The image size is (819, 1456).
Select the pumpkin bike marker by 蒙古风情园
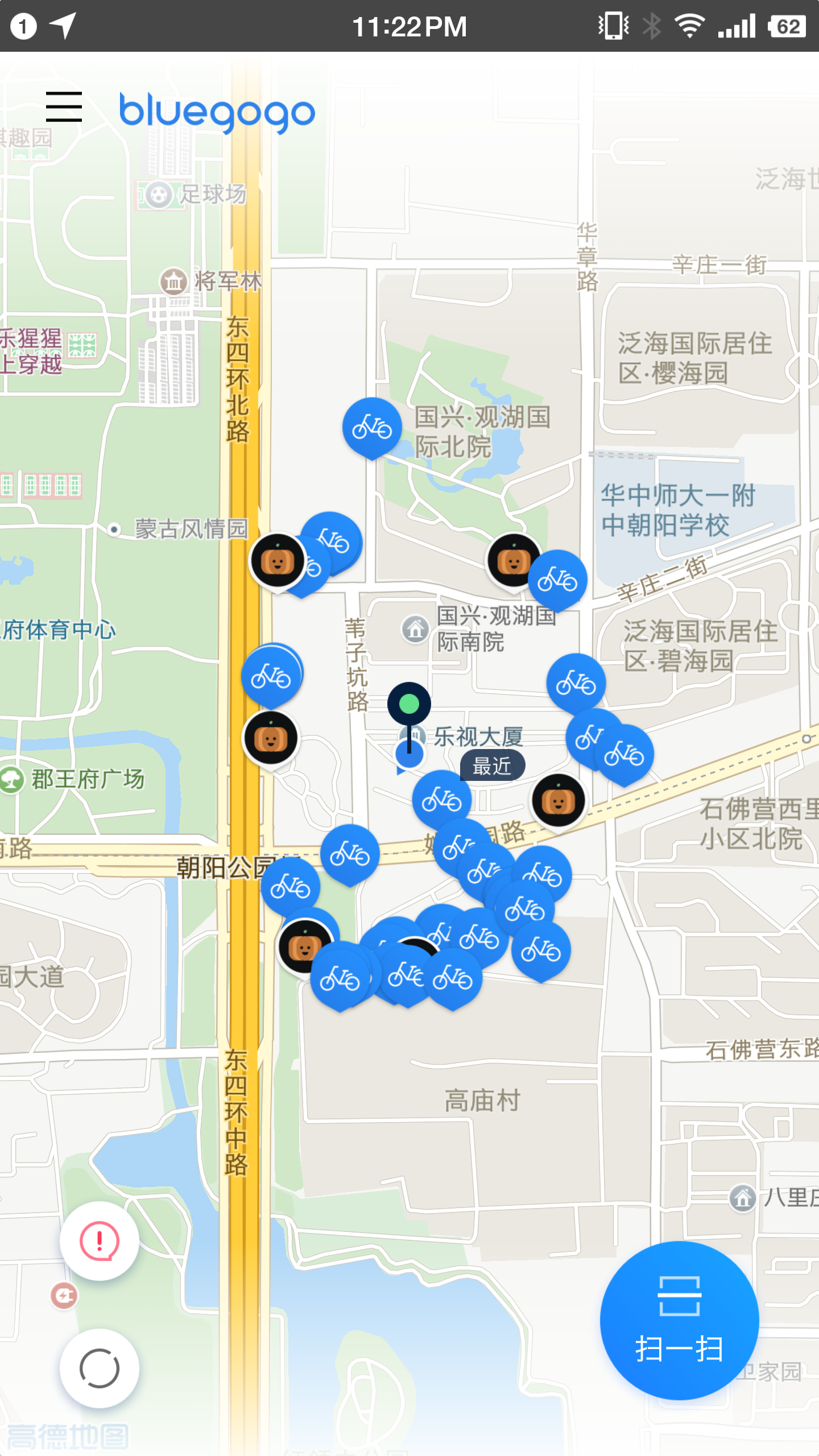pyautogui.click(x=278, y=561)
